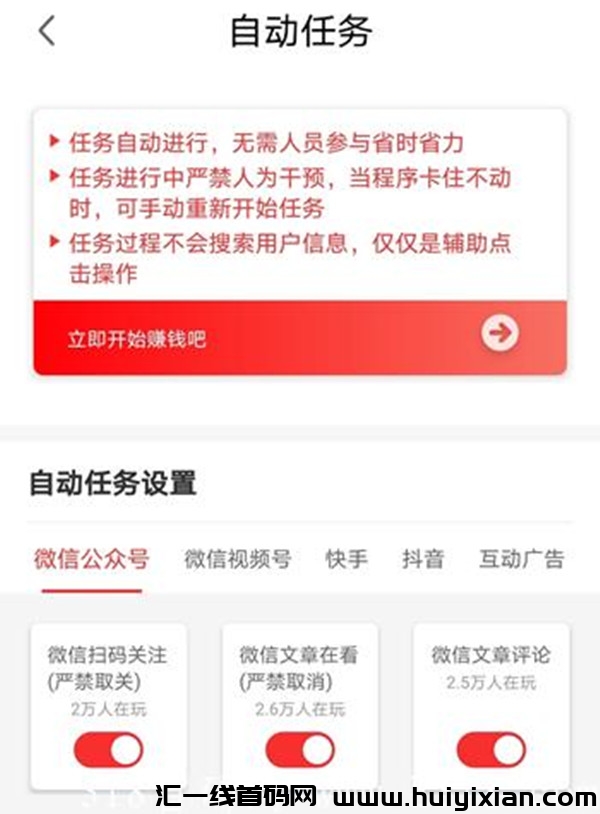The width and height of the screenshot is (600, 814).
Task: Switch to the 微信视频号 tab
Action: tap(237, 559)
